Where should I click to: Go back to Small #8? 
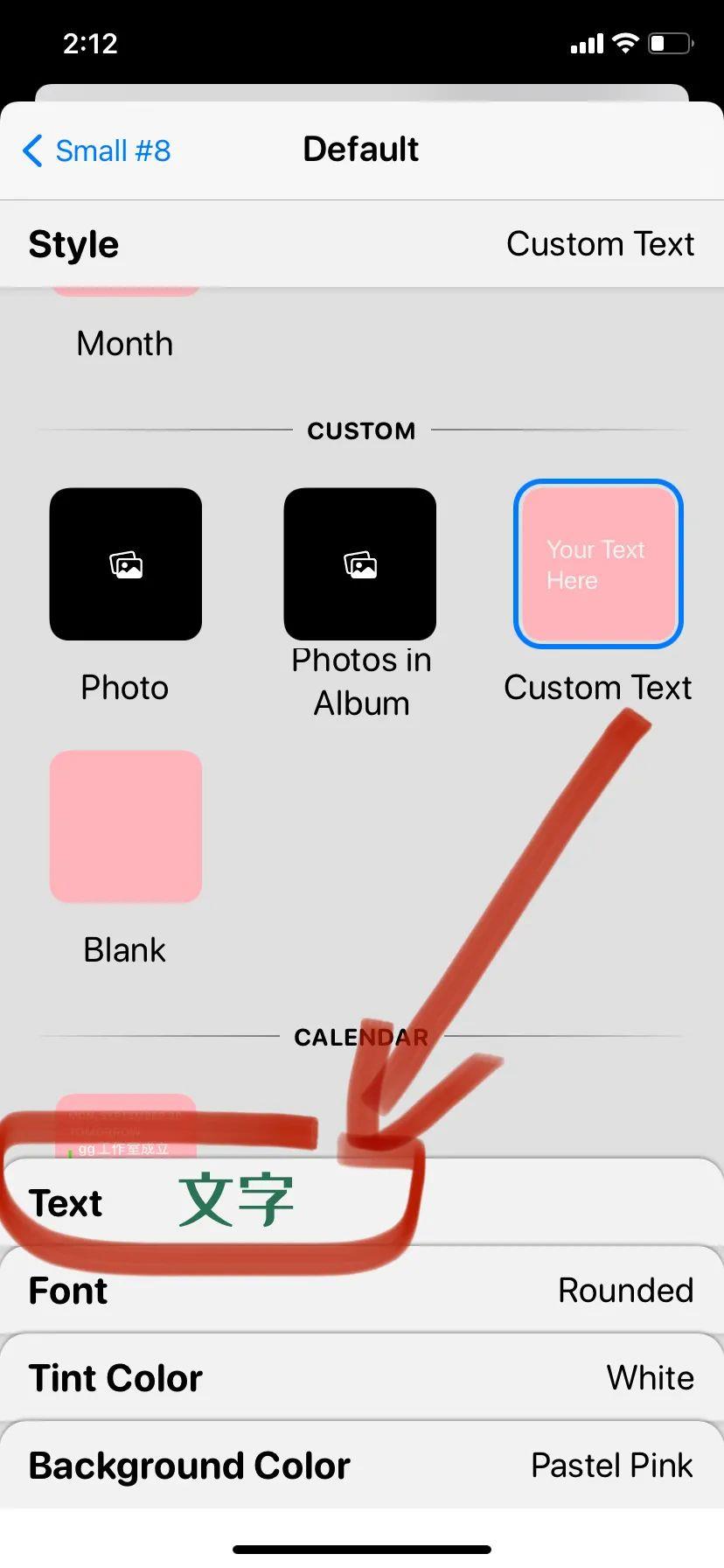pos(96,150)
